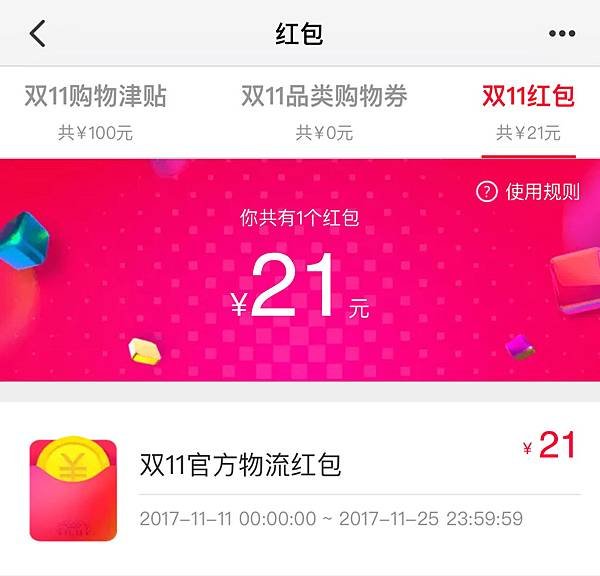
Task: Go back using the top-left arrow
Action: (x=38, y=33)
